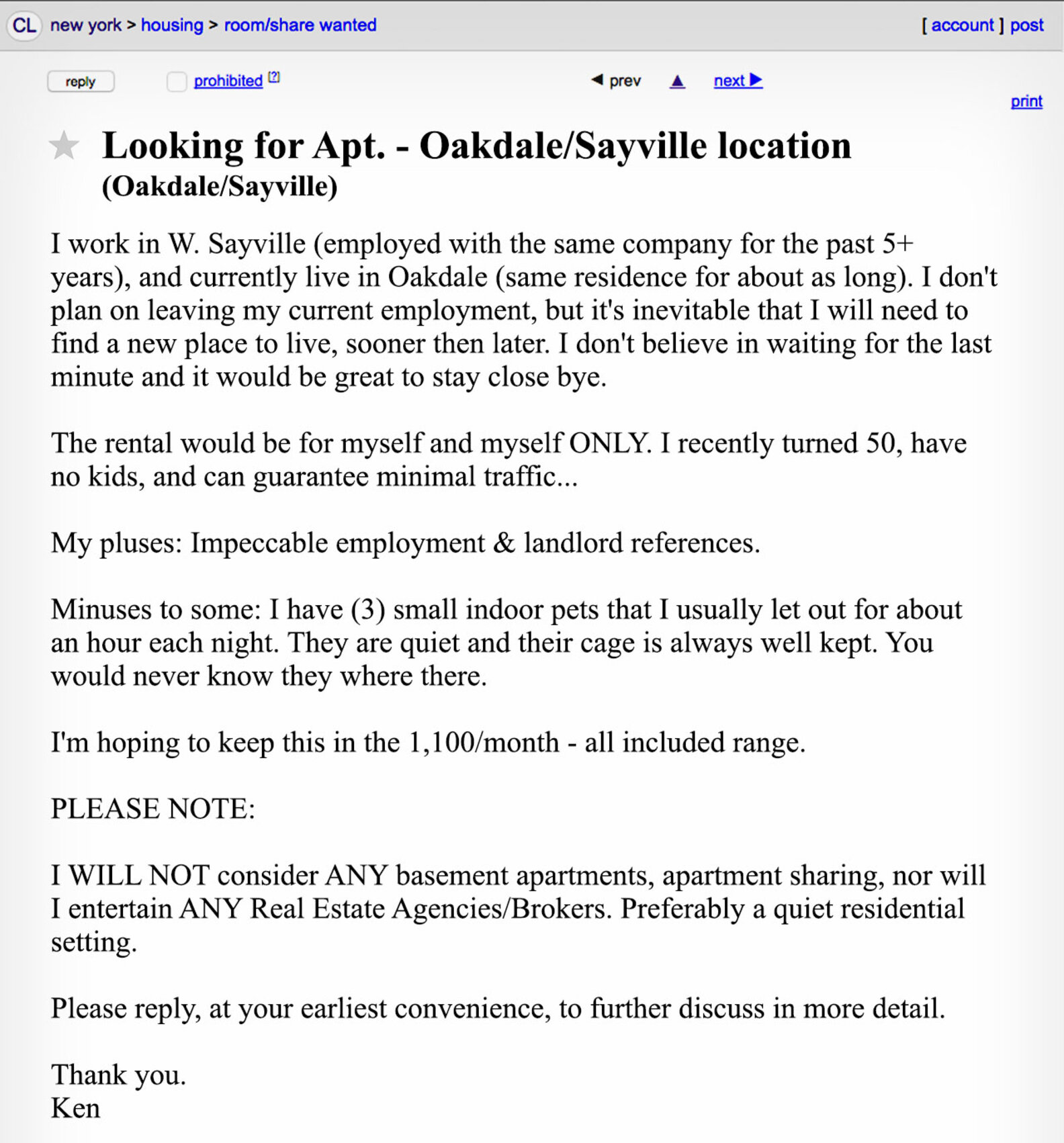The width and height of the screenshot is (1064, 1143).
Task: Open the prohibited help question mark
Action: [x=274, y=77]
